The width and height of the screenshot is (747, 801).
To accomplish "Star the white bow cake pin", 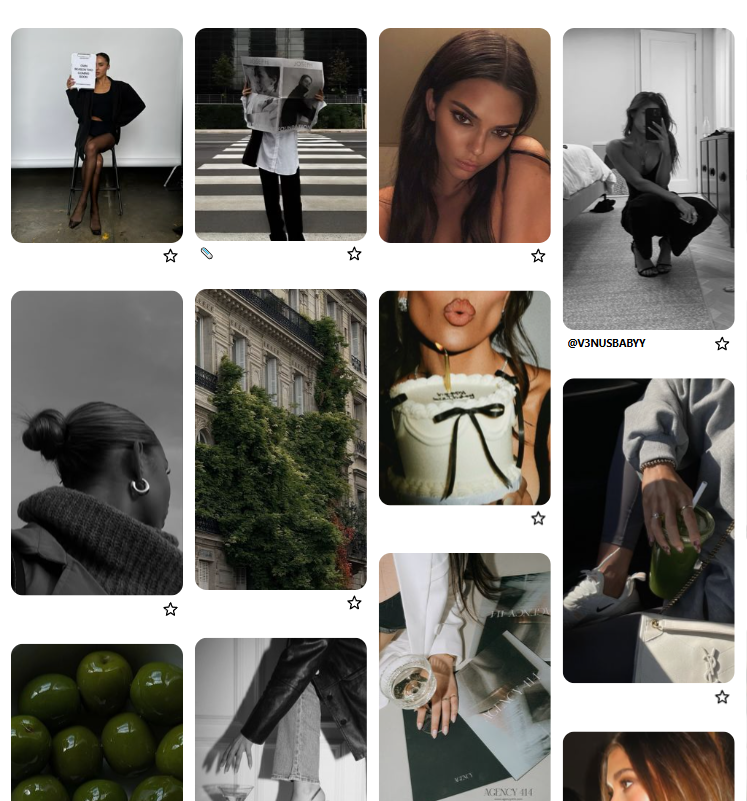I will click(538, 518).
